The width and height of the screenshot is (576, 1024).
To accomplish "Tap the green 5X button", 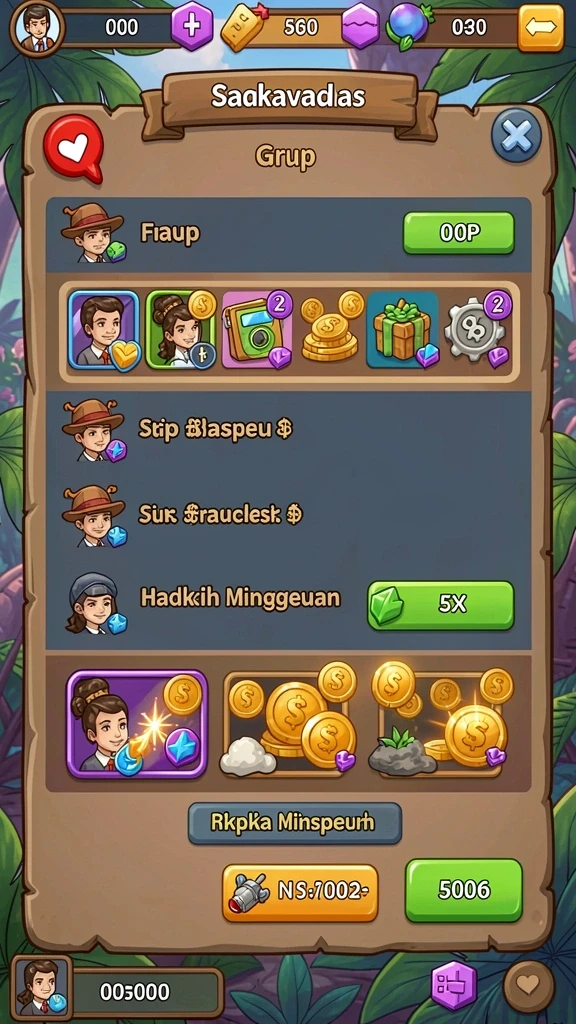I will coord(441,605).
